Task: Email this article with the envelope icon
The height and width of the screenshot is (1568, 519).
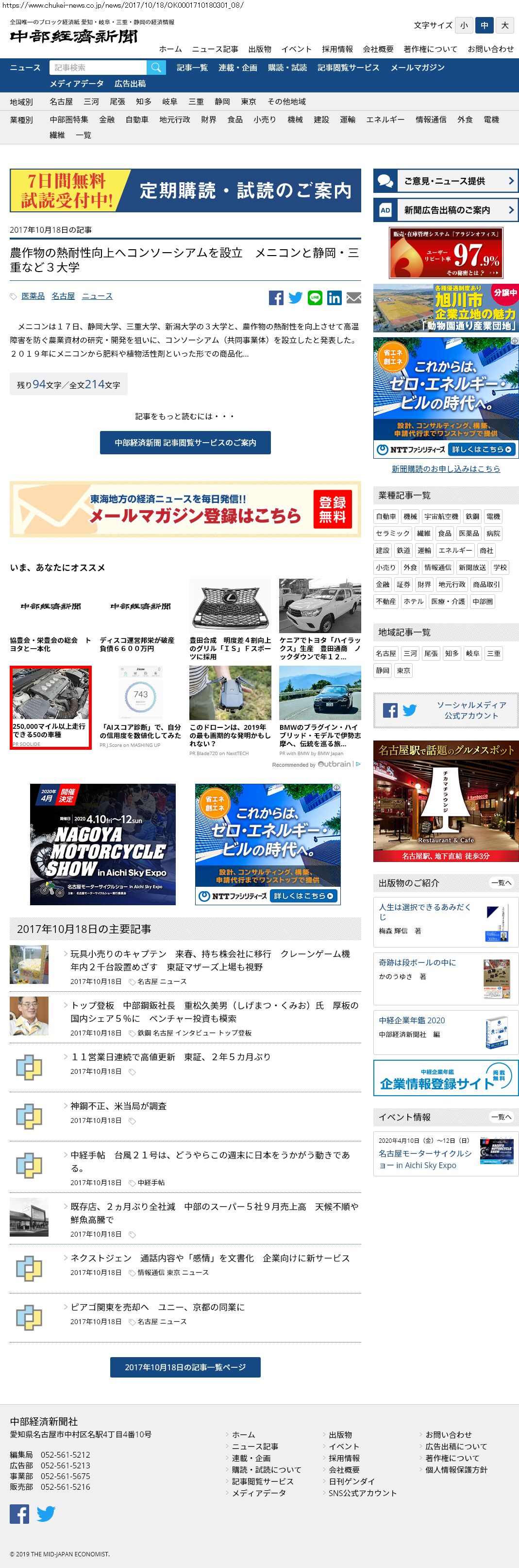Action: click(353, 298)
